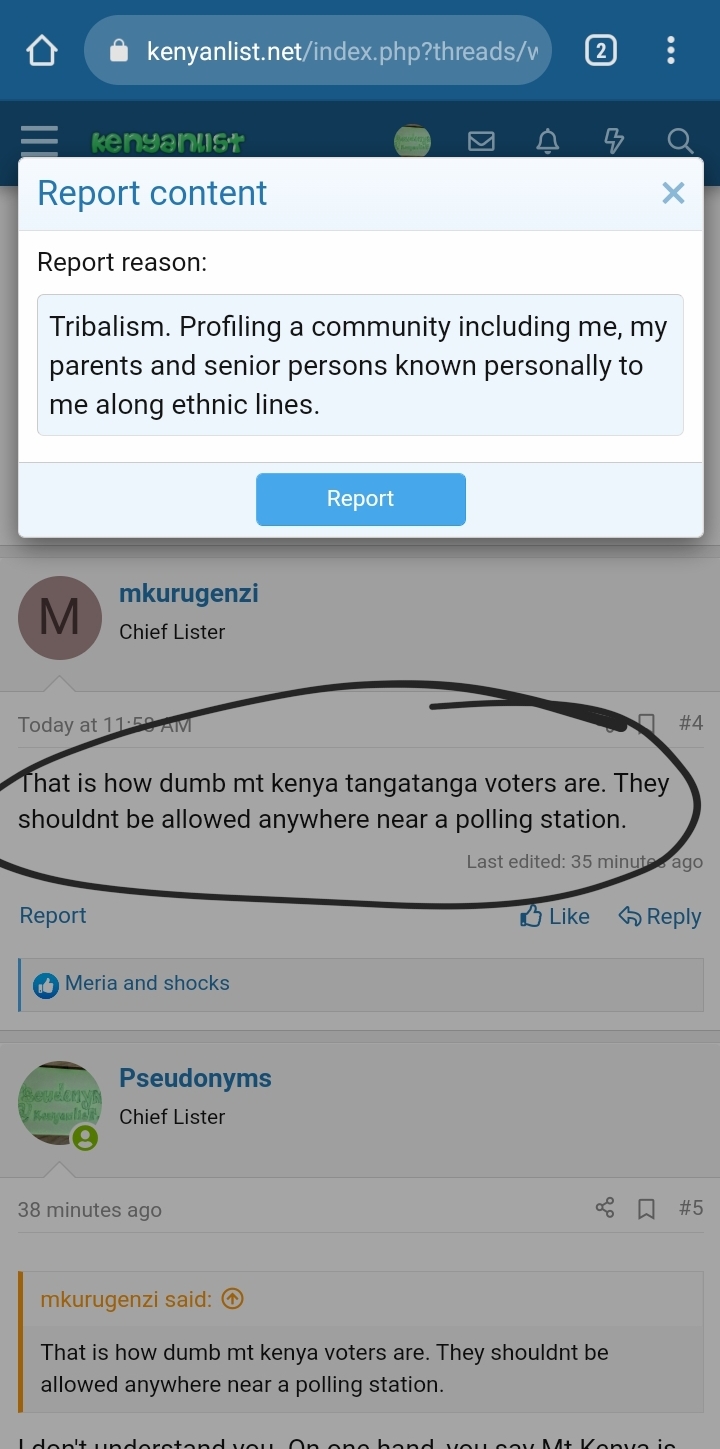Open Pseudonyms' profile

click(195, 1078)
